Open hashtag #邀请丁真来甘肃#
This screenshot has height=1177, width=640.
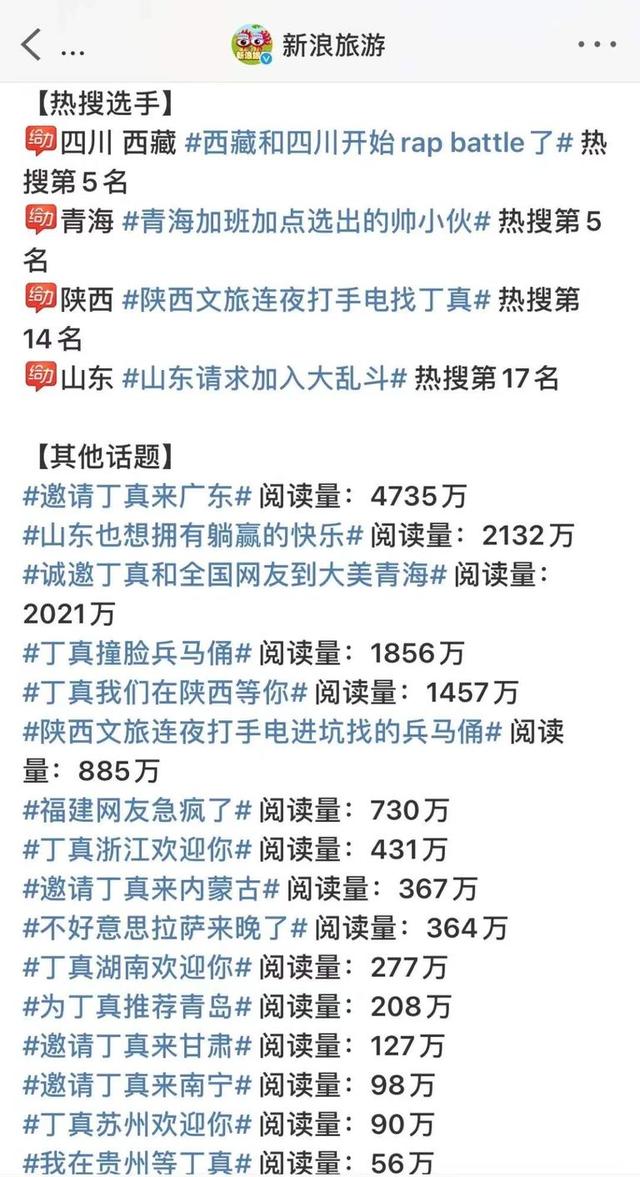tap(137, 1046)
